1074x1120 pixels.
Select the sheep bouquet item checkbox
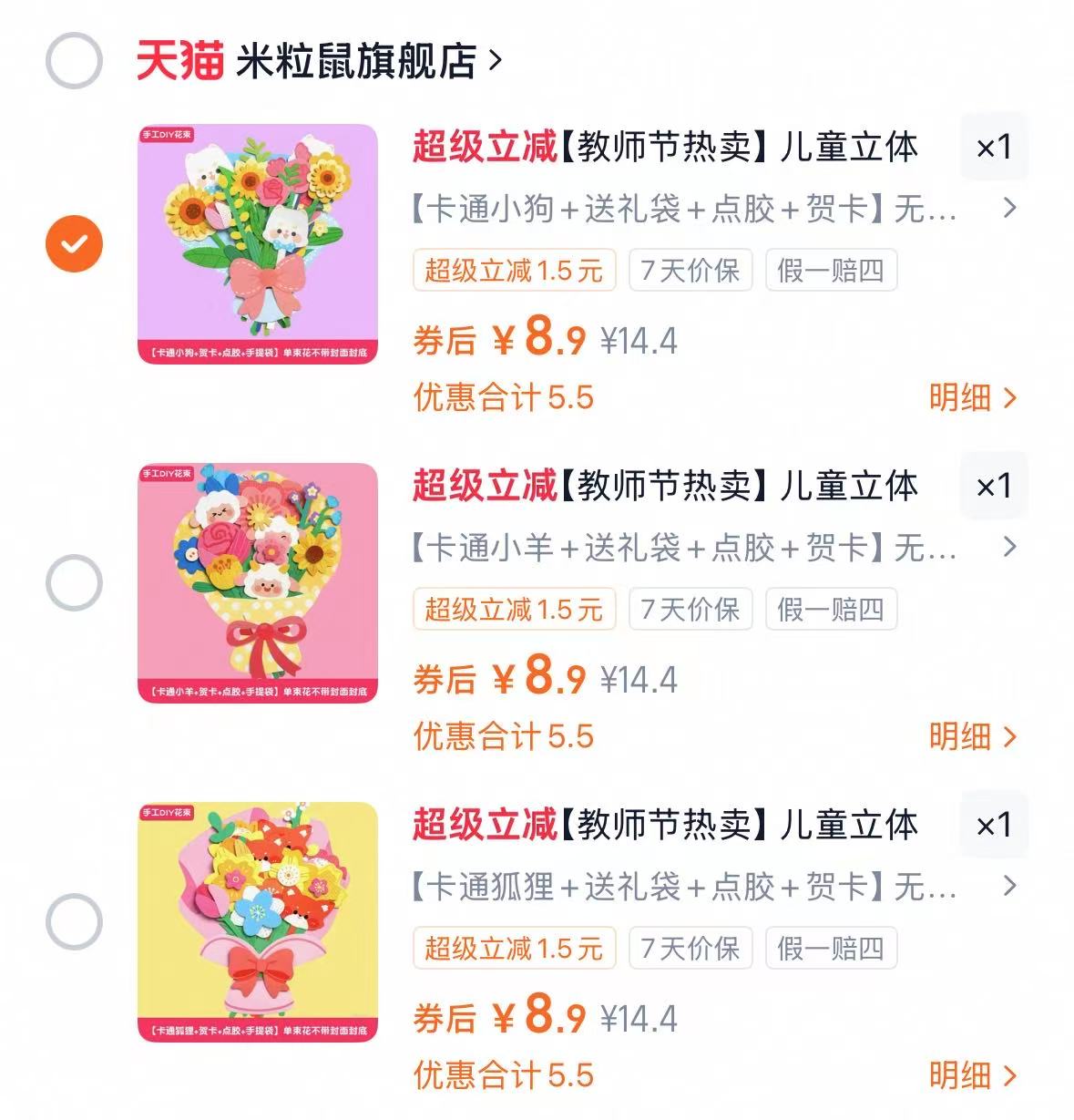72,581
